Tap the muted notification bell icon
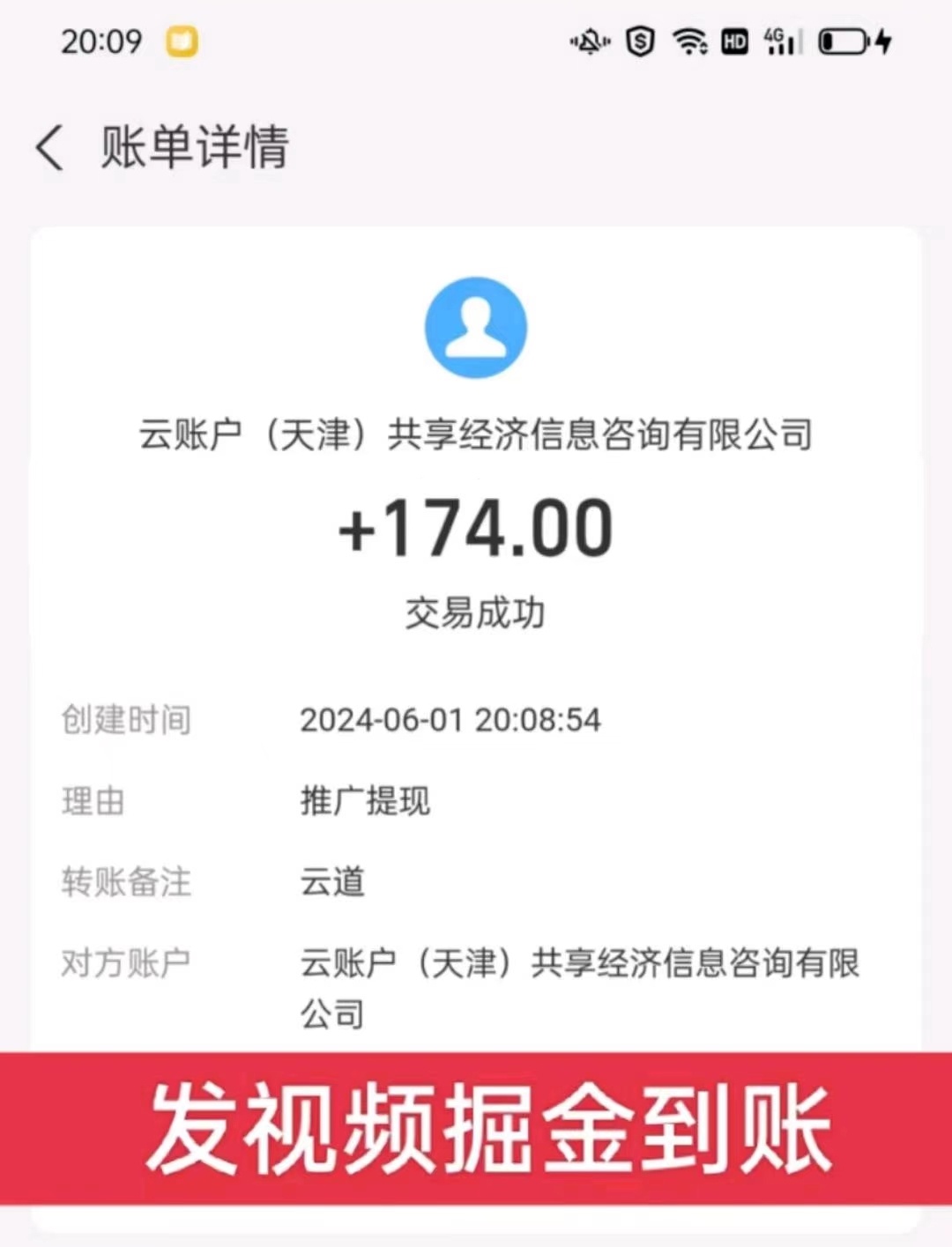The width and height of the screenshot is (952, 1247). [589, 41]
